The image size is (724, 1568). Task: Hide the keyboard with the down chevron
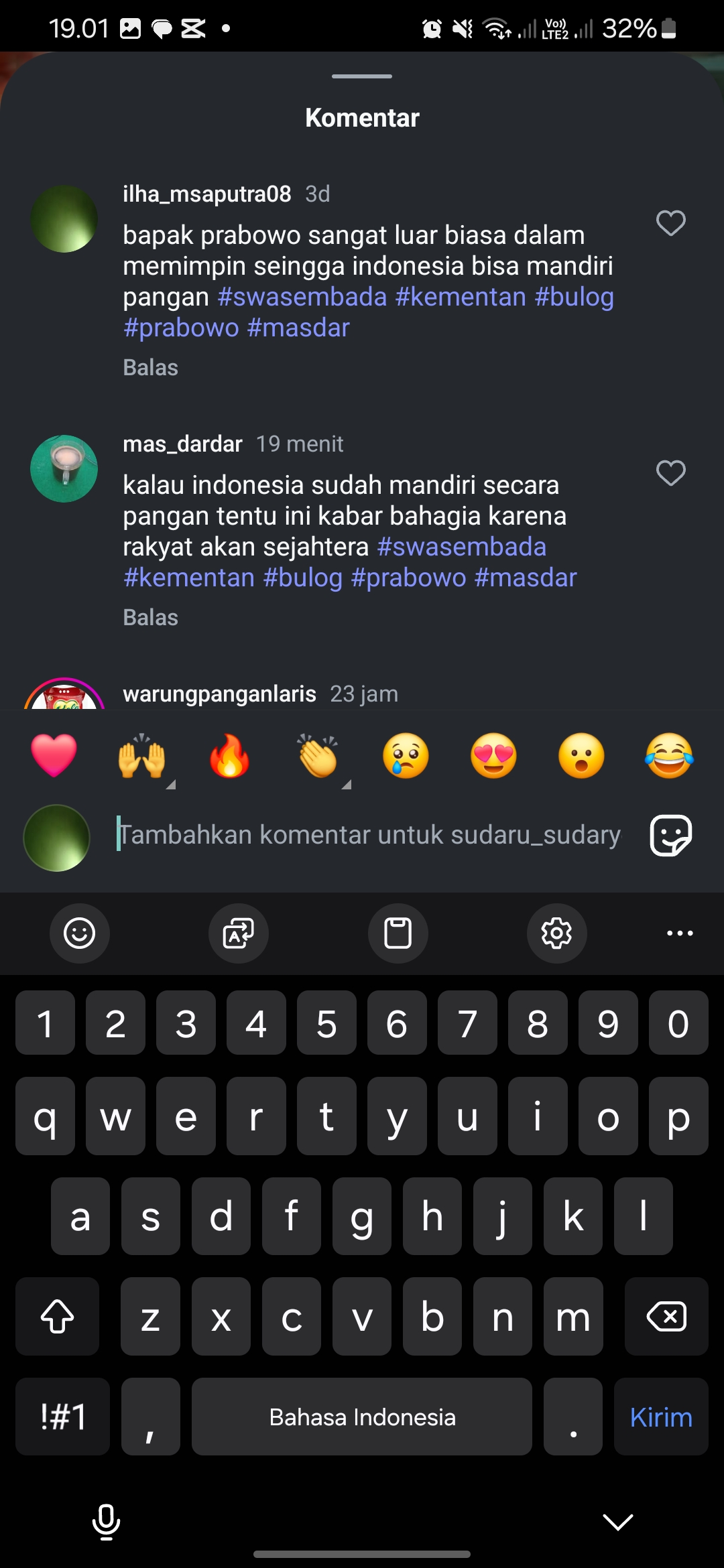click(x=617, y=1522)
